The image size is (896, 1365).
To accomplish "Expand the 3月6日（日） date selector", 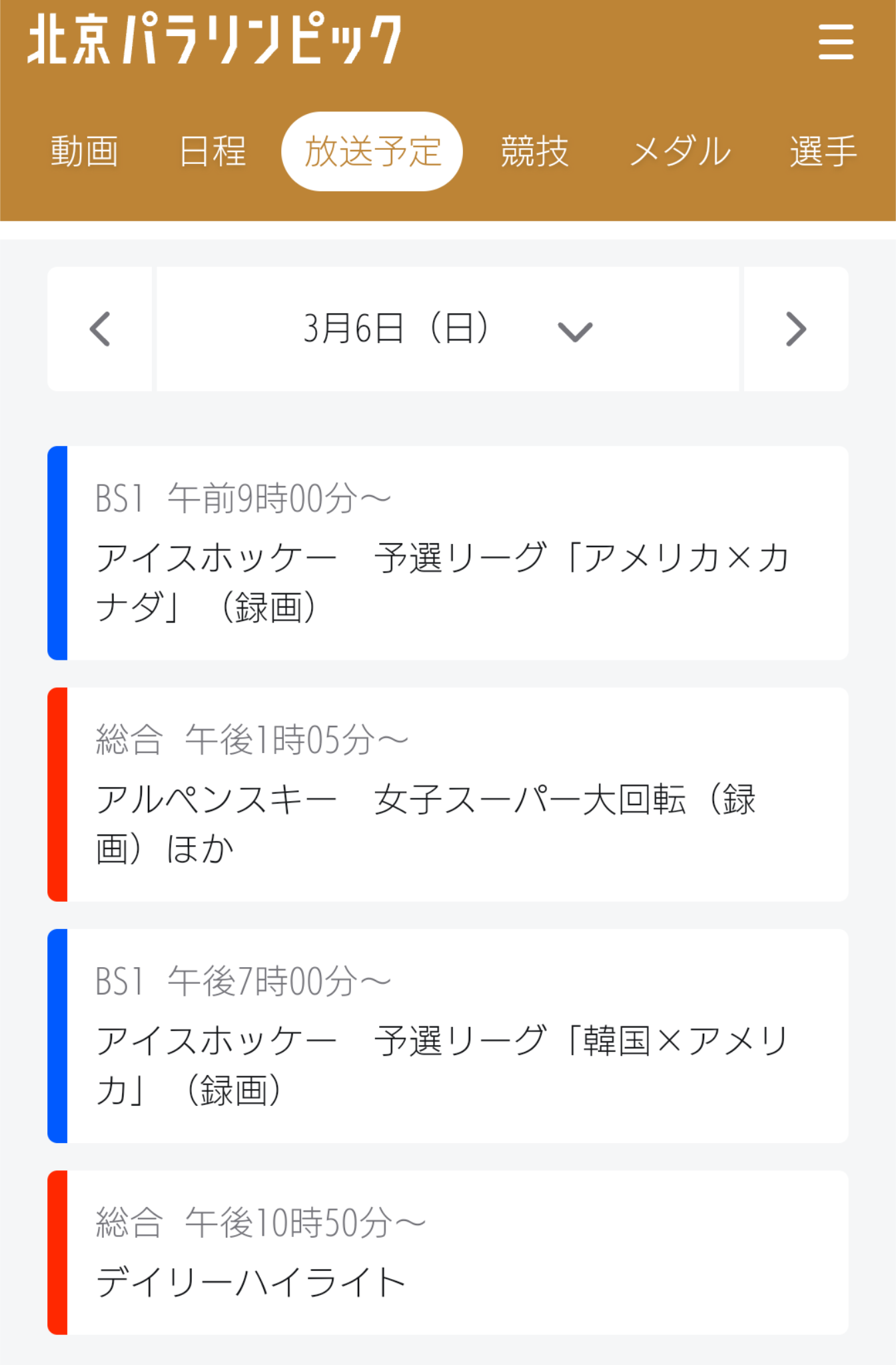I will tap(396, 329).
